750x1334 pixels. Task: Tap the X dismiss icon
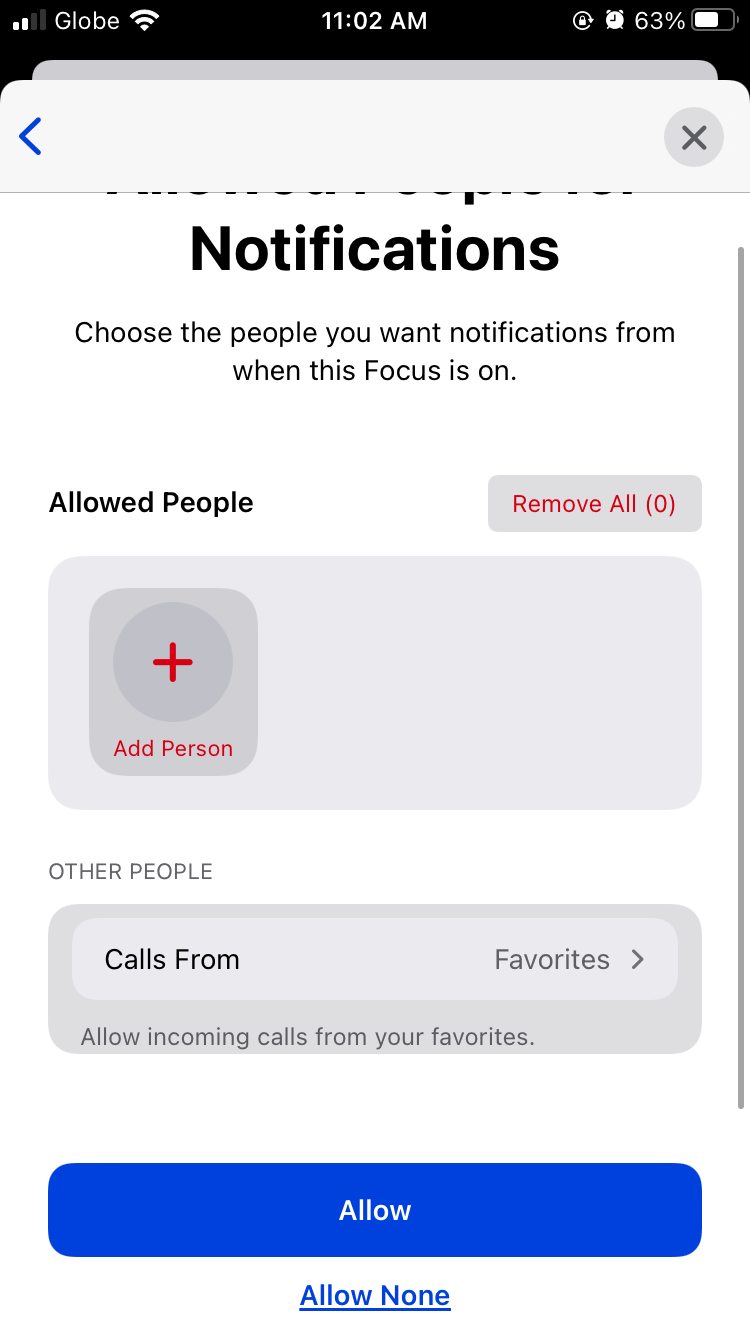pos(693,136)
